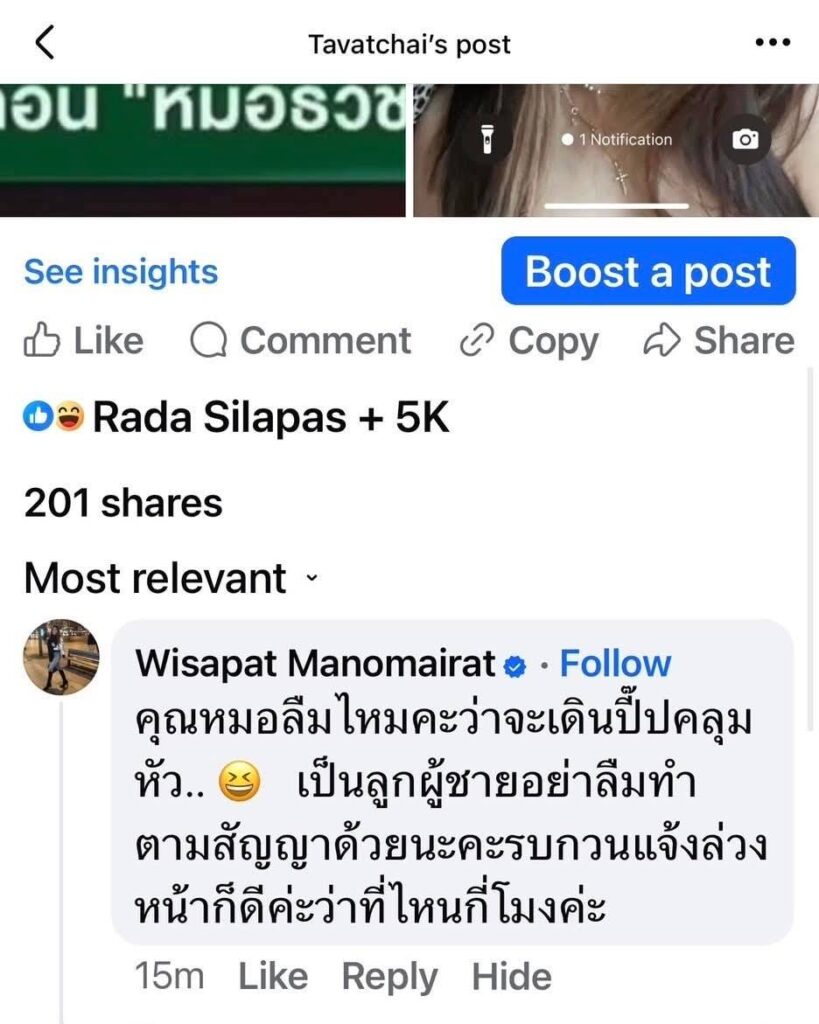Reply to Wisapat Manomairat's comment

[x=389, y=977]
